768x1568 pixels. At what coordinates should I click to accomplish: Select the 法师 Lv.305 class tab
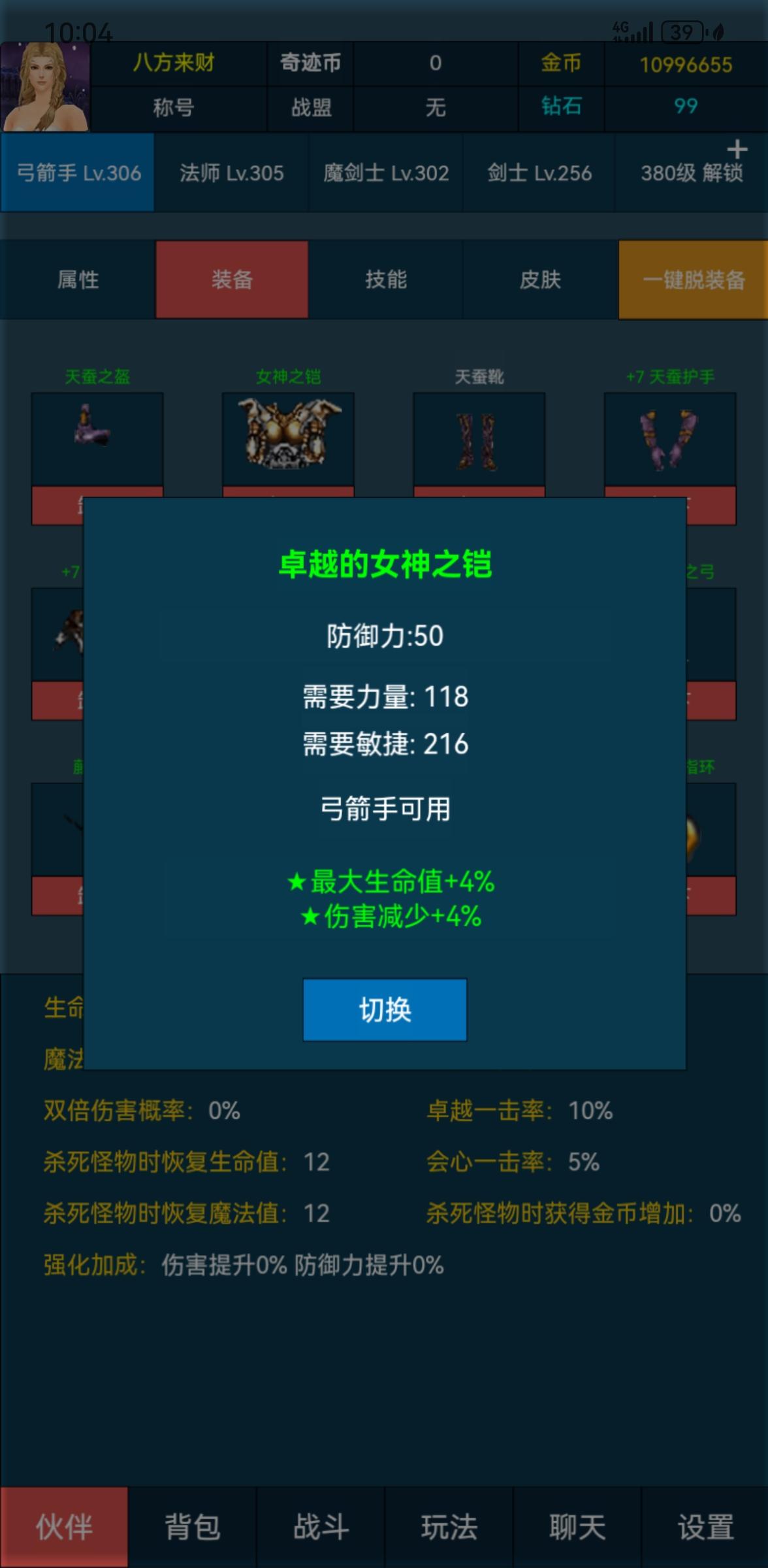[x=232, y=173]
